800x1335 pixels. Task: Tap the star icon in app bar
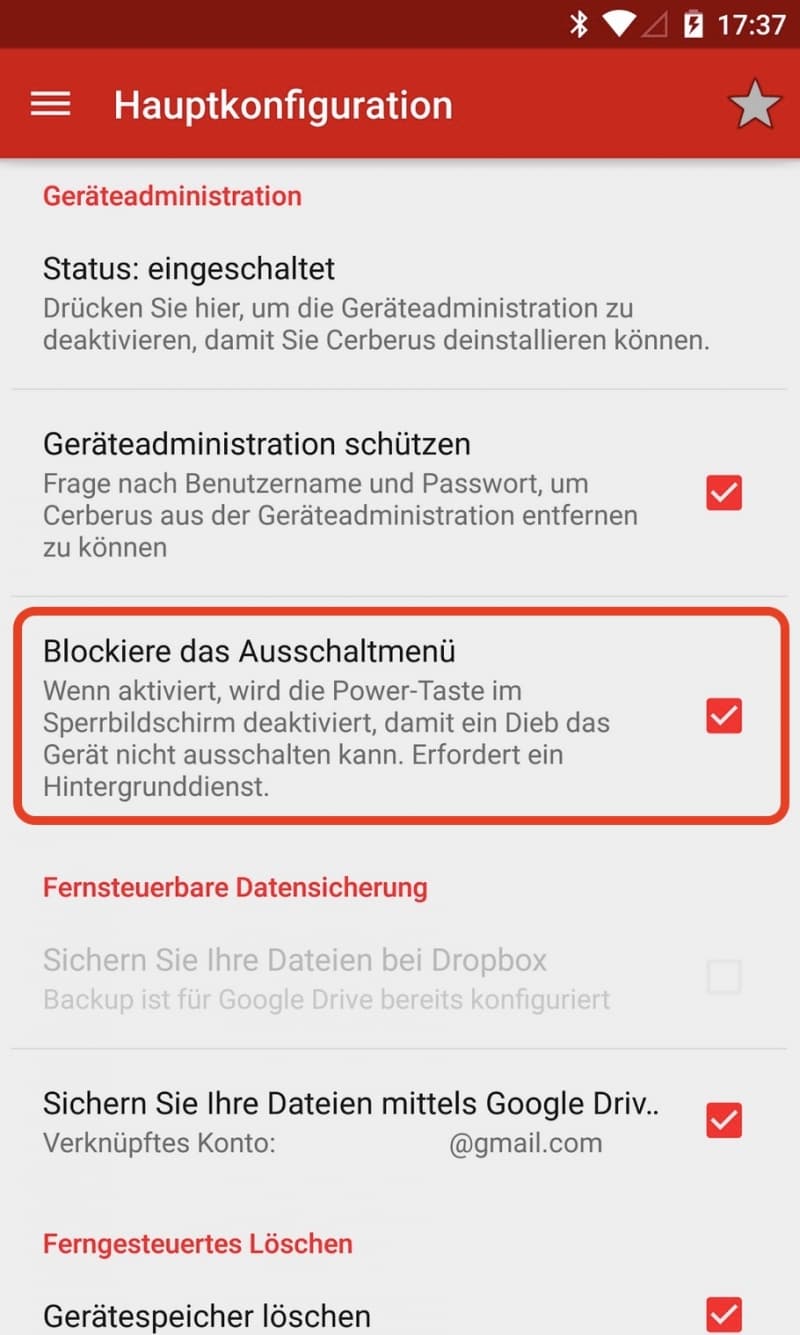point(754,104)
